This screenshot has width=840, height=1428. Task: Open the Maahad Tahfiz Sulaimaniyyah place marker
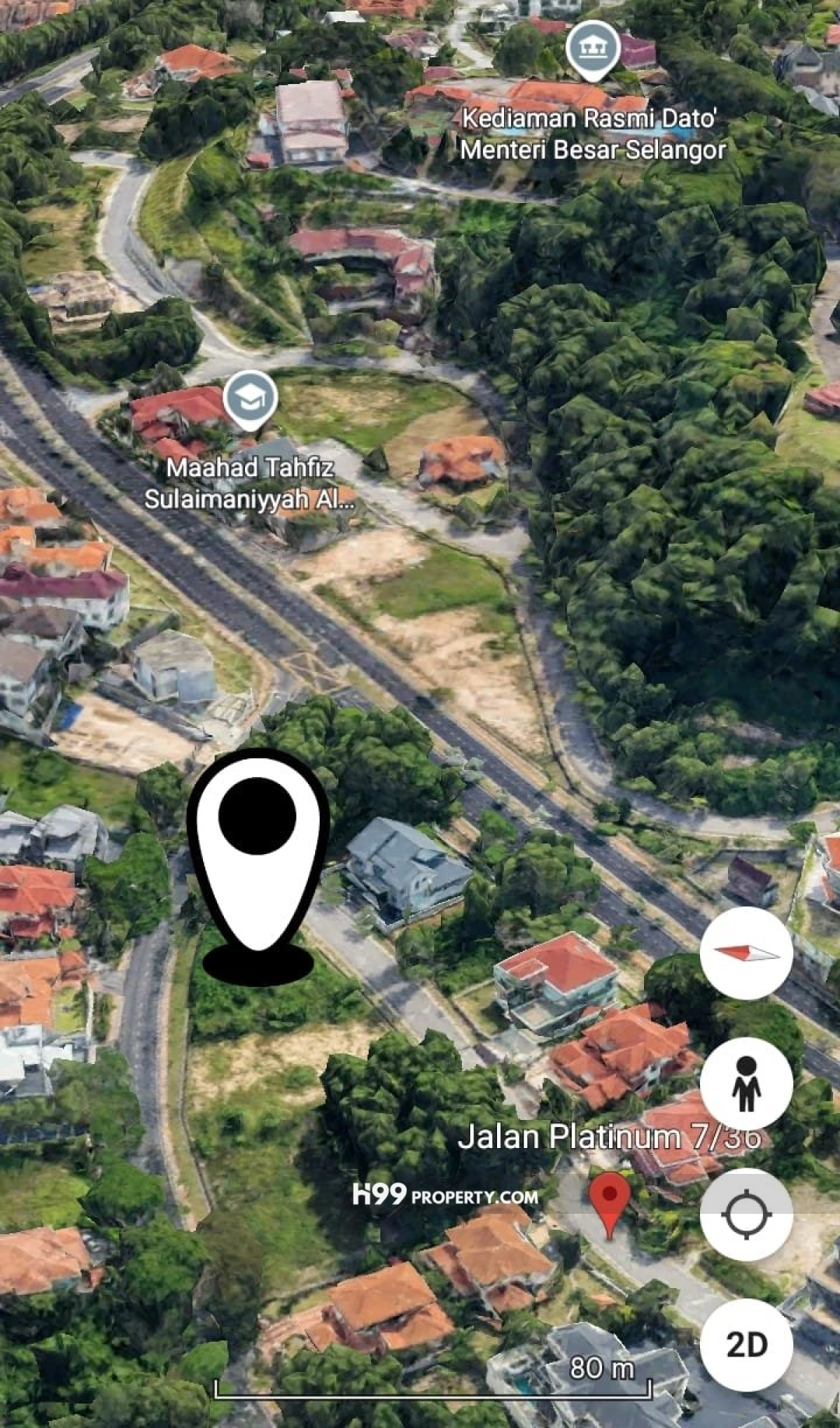point(250,400)
